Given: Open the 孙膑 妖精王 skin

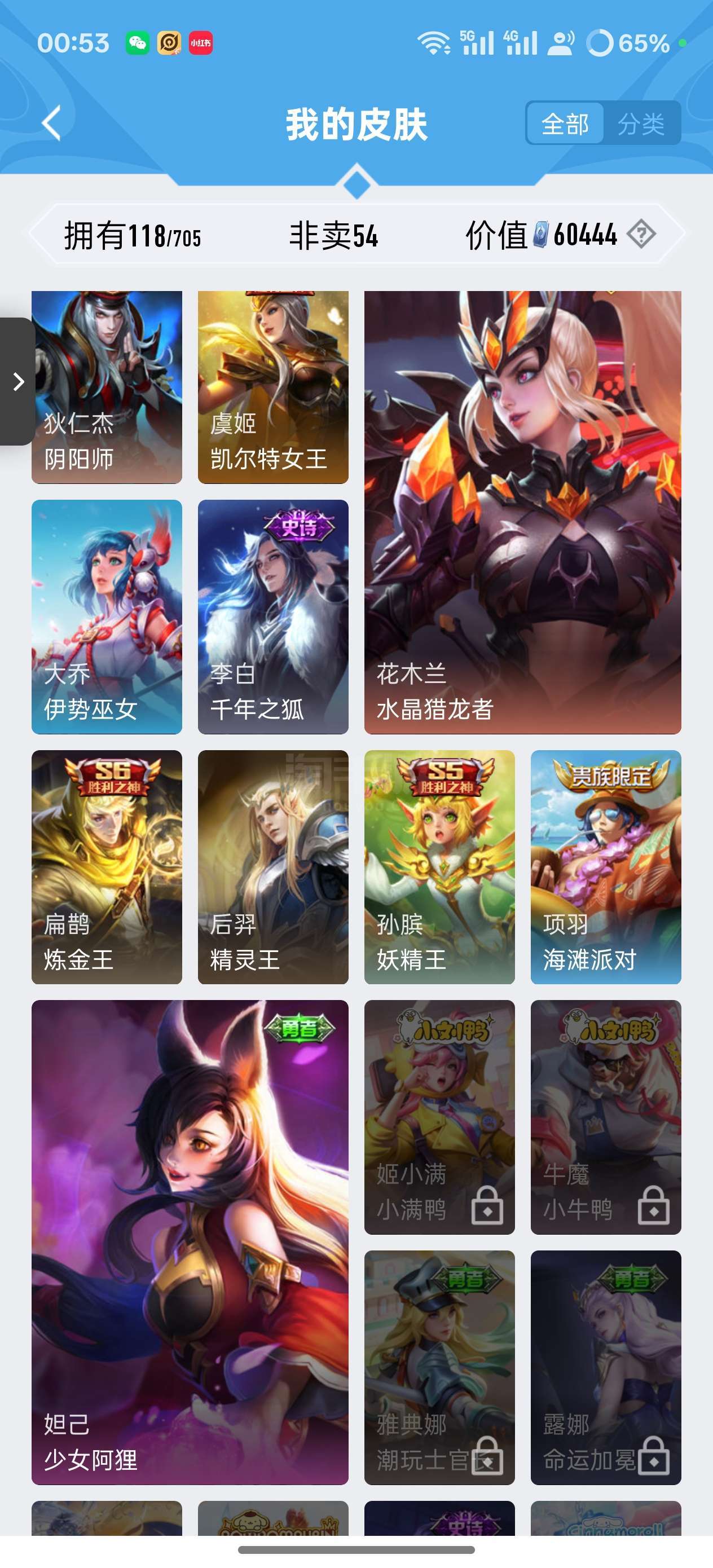Looking at the screenshot, I should [x=439, y=867].
